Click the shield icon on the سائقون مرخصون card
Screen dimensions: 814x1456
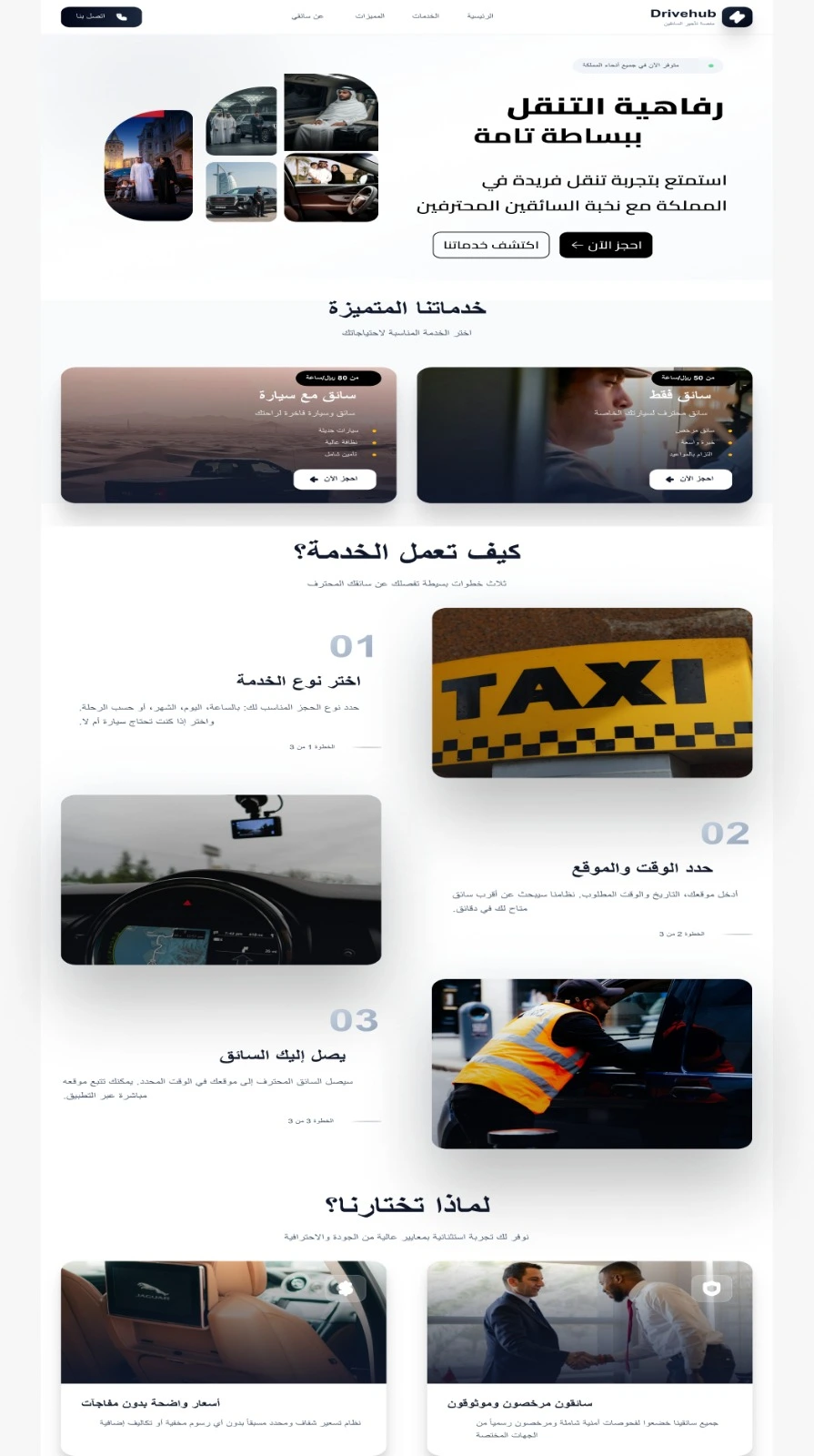coord(713,1289)
